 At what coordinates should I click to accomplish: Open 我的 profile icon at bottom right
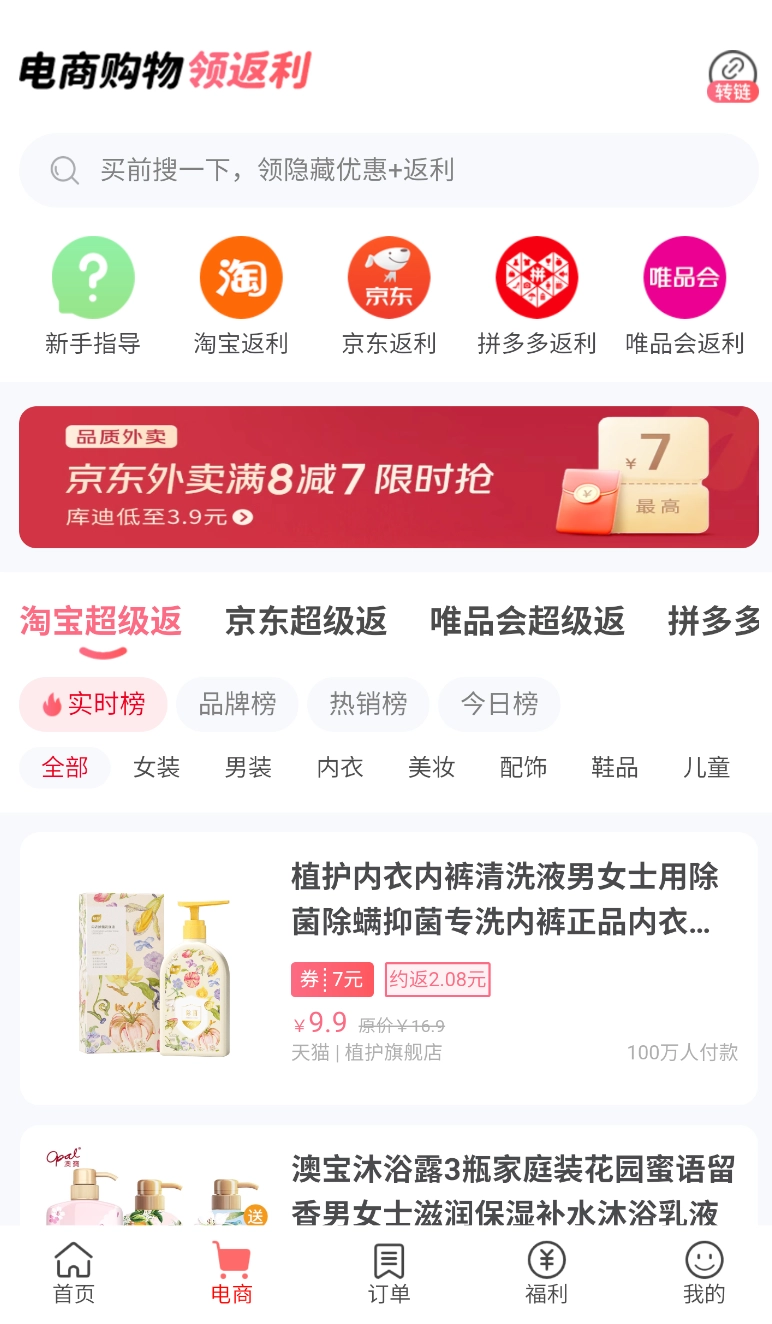click(x=704, y=1272)
